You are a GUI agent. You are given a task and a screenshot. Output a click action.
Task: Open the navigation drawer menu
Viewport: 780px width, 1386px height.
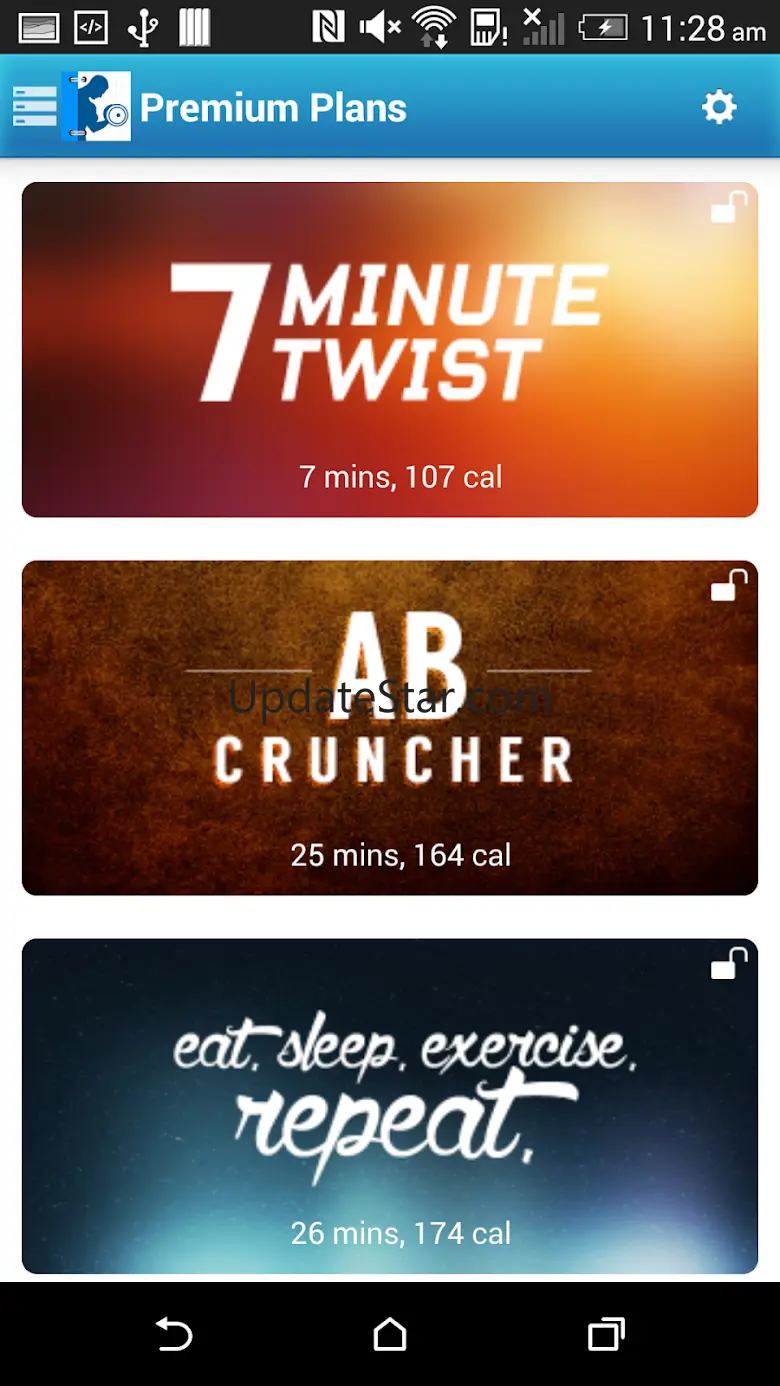click(34, 107)
